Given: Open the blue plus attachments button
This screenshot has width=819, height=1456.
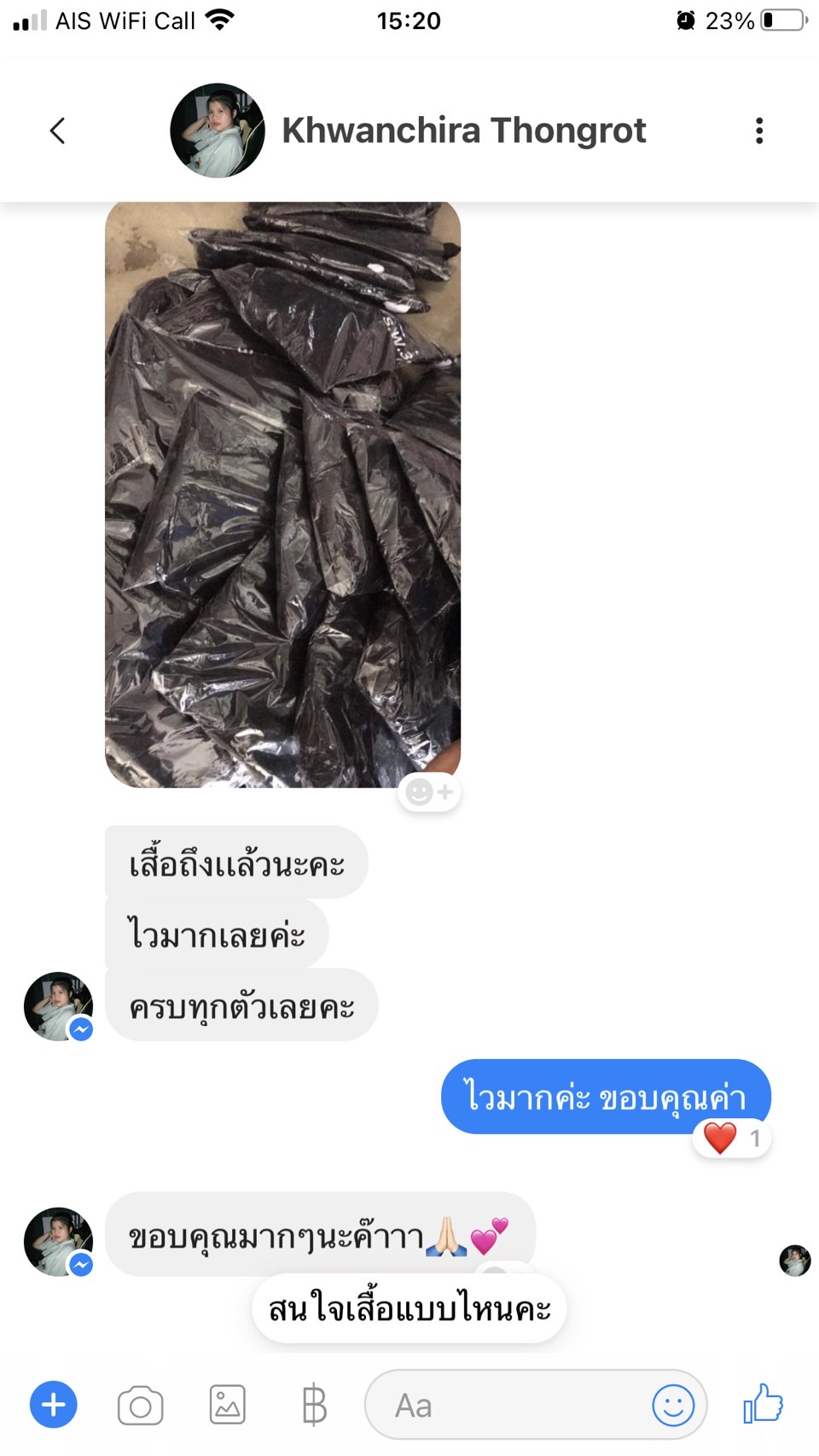Looking at the screenshot, I should tap(53, 1404).
